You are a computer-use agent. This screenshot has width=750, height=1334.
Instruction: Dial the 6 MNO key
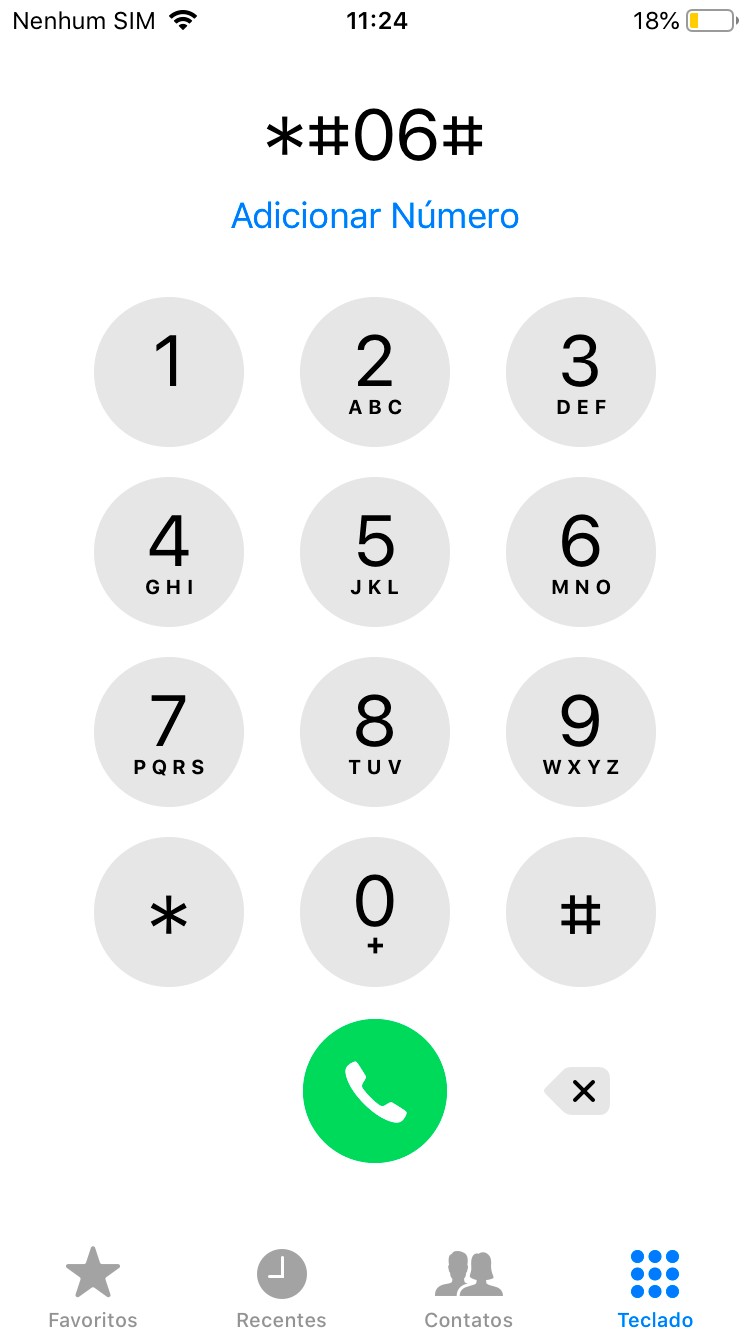[x=581, y=552]
